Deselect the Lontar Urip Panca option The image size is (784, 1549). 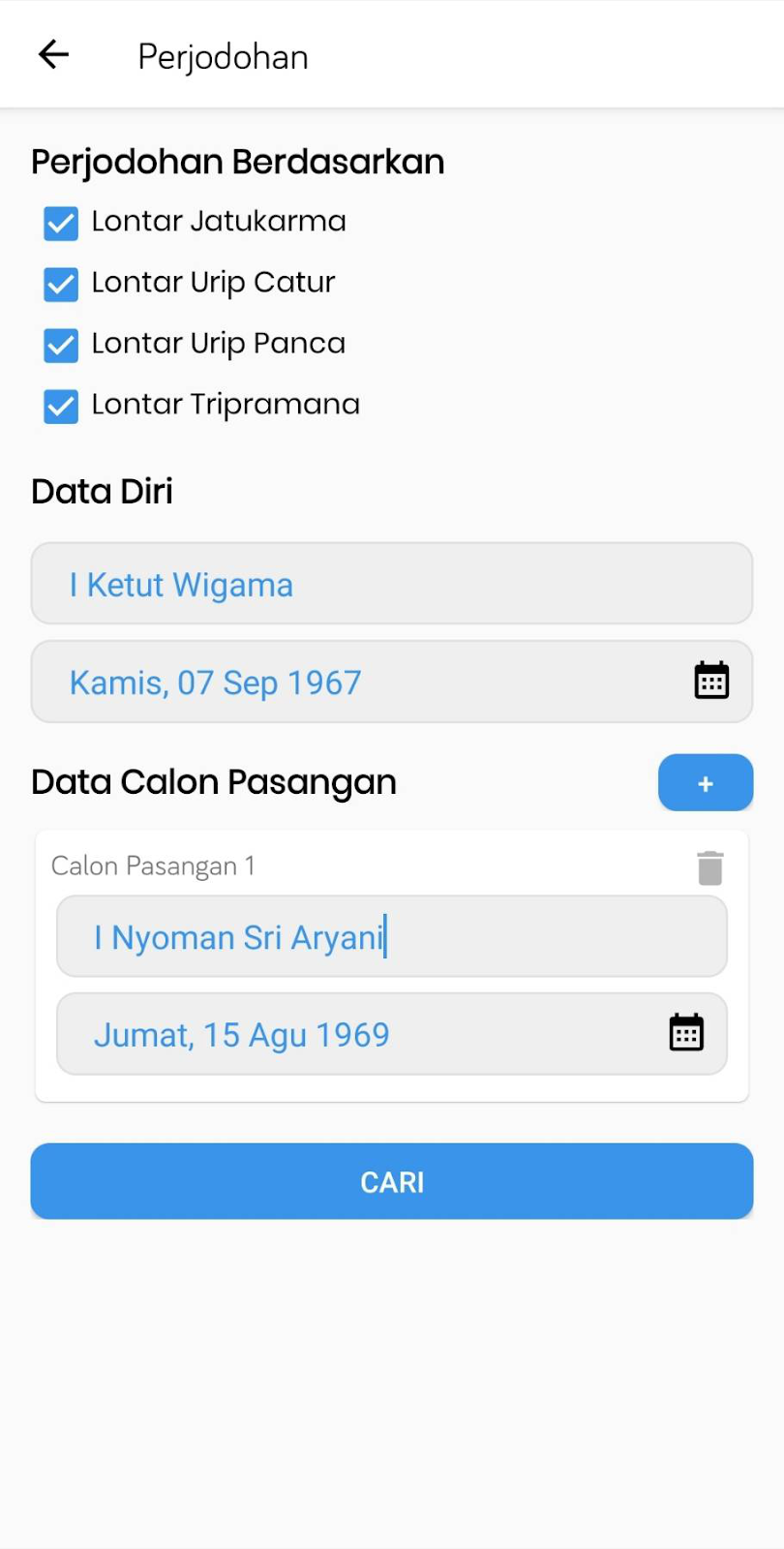pyautogui.click(x=61, y=345)
